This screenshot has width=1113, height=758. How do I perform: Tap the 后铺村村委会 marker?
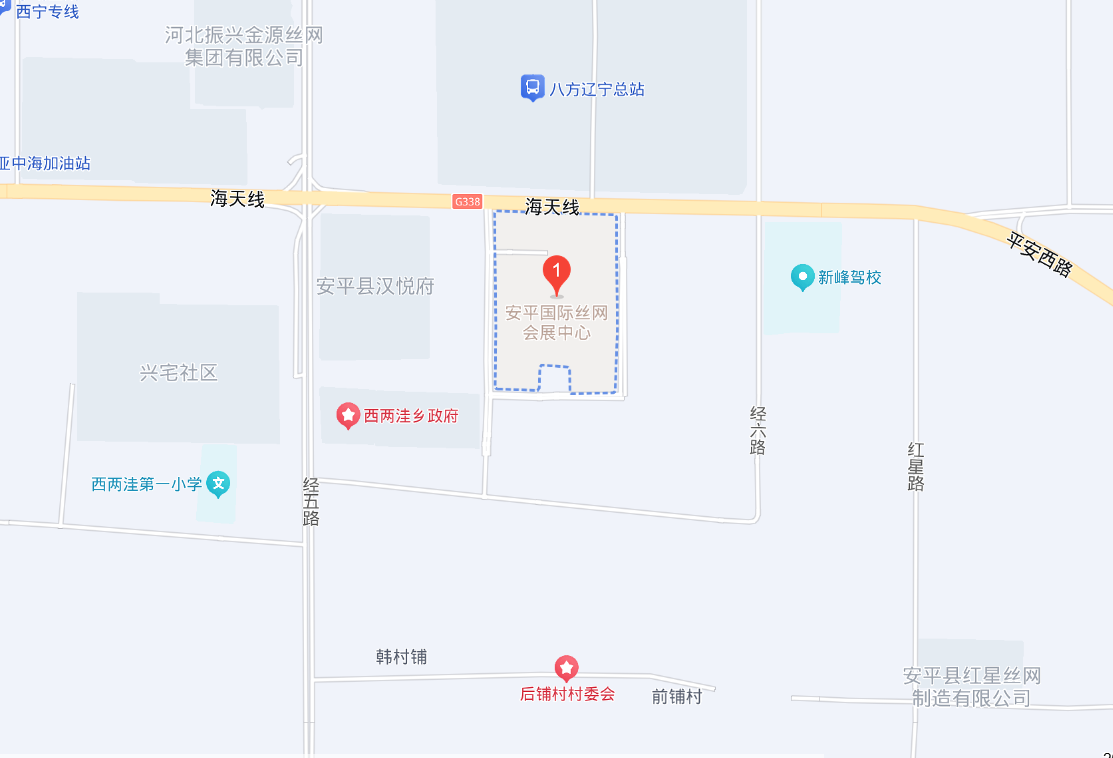(x=567, y=668)
